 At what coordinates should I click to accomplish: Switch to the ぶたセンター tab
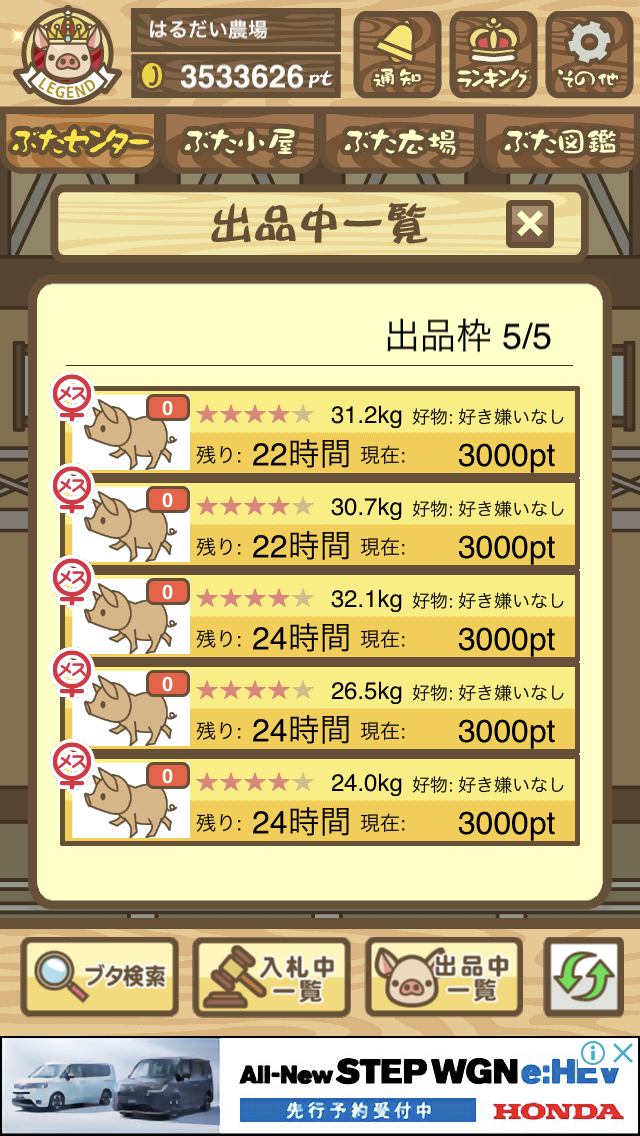(80, 142)
